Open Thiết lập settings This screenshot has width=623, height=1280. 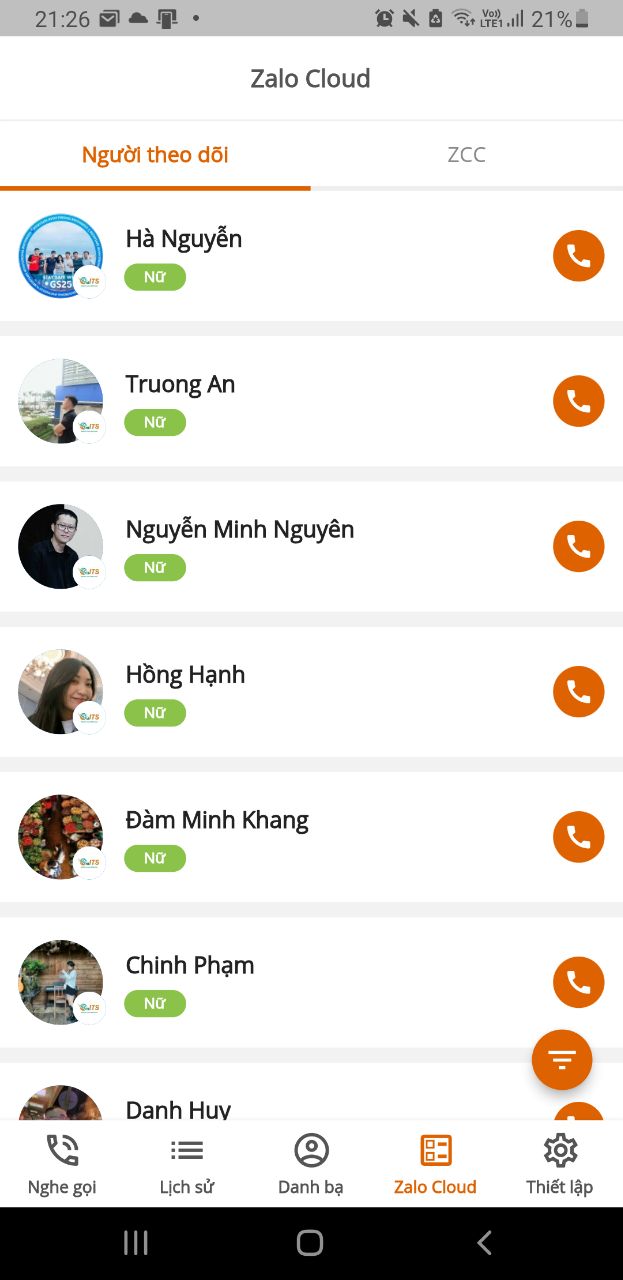pyautogui.click(x=560, y=1164)
